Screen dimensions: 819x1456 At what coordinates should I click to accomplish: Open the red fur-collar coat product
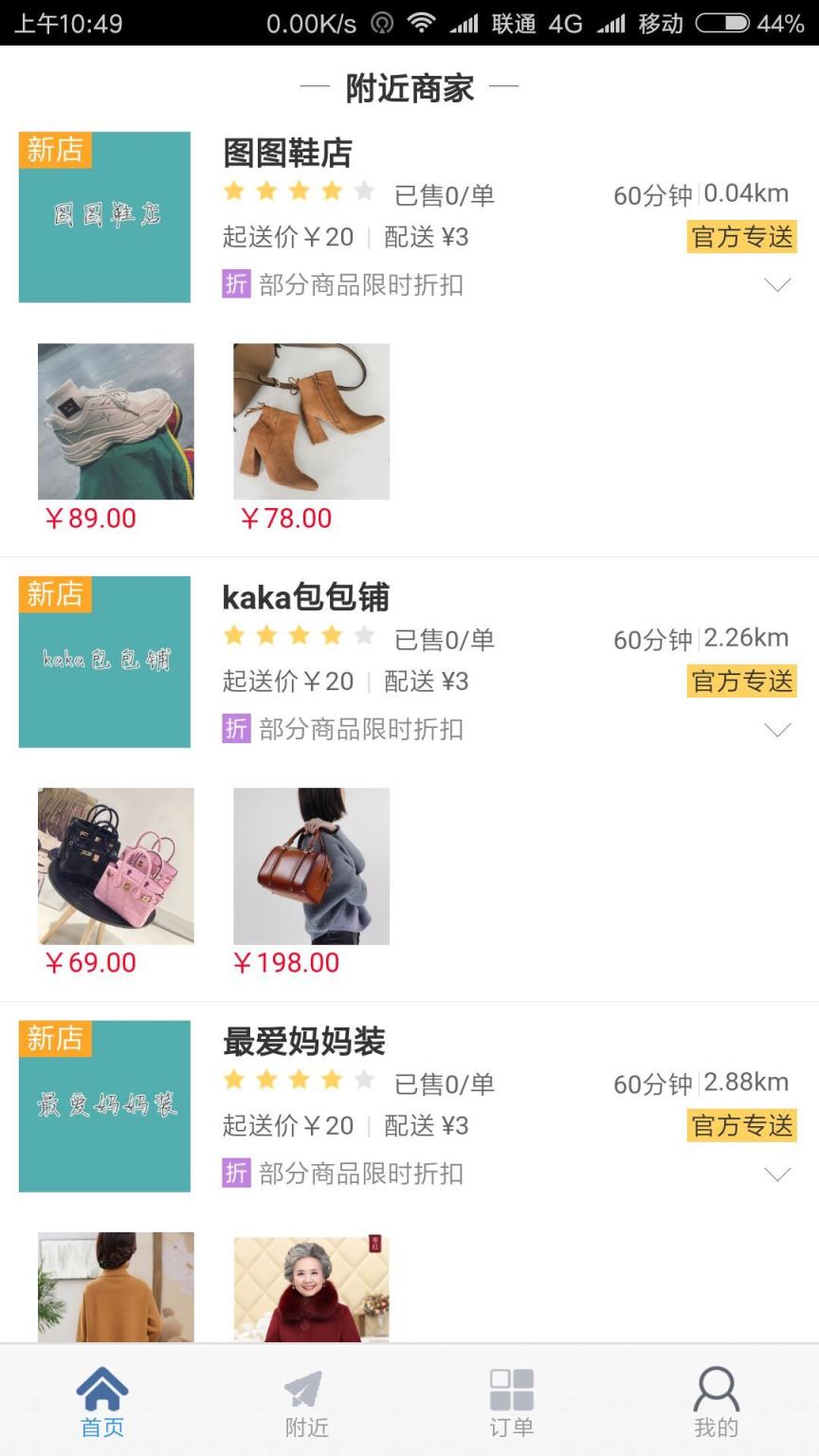coord(311,1286)
